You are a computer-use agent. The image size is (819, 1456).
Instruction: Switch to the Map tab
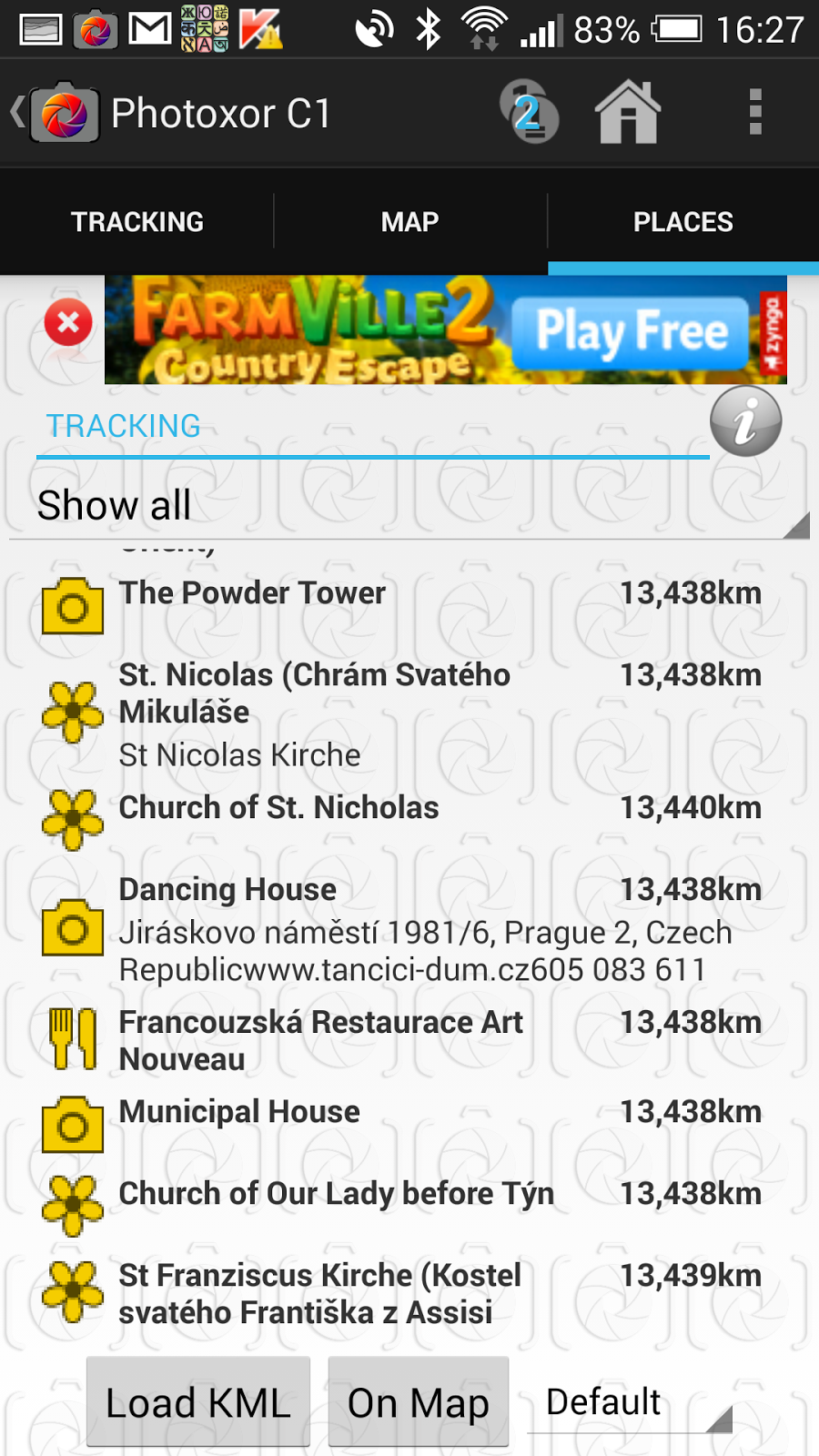(x=409, y=222)
